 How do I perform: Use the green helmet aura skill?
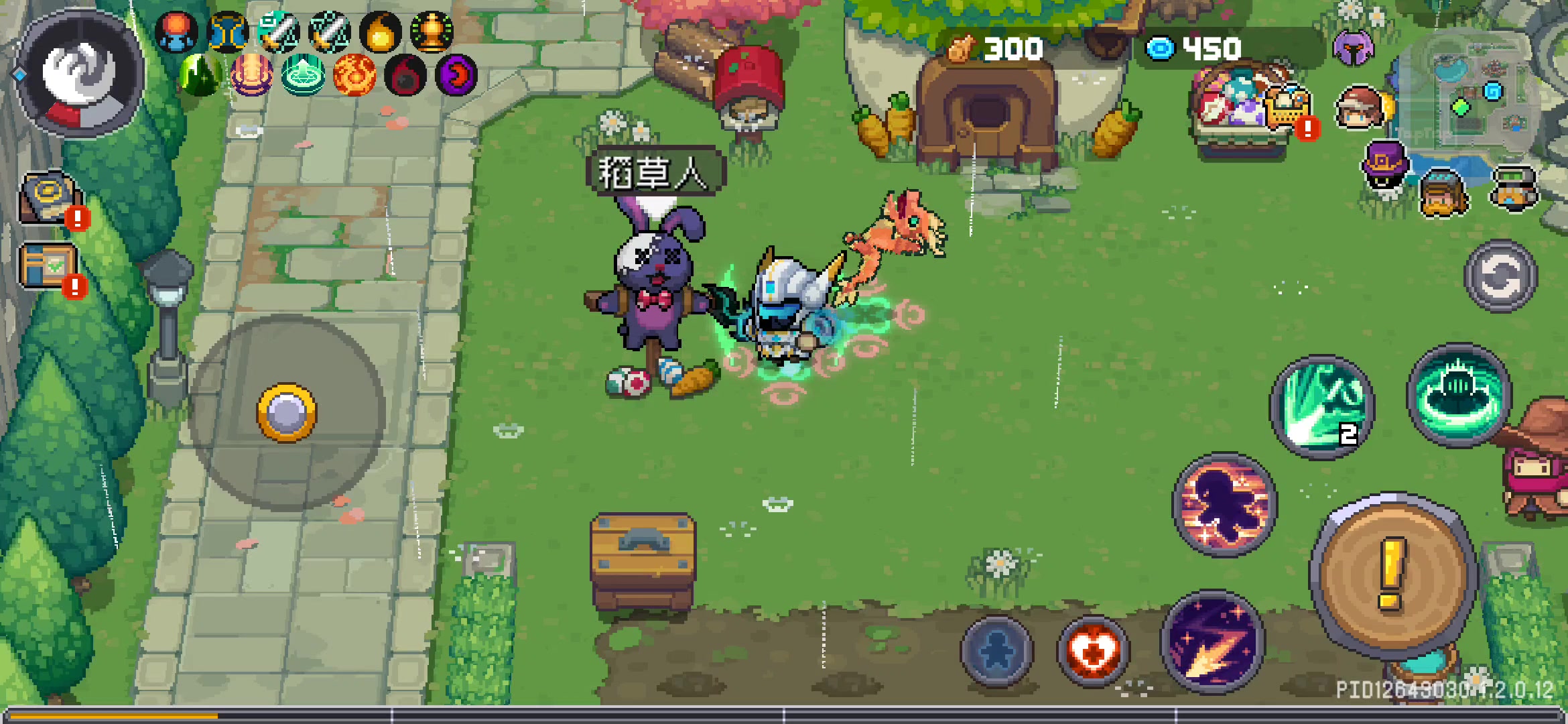(1459, 396)
